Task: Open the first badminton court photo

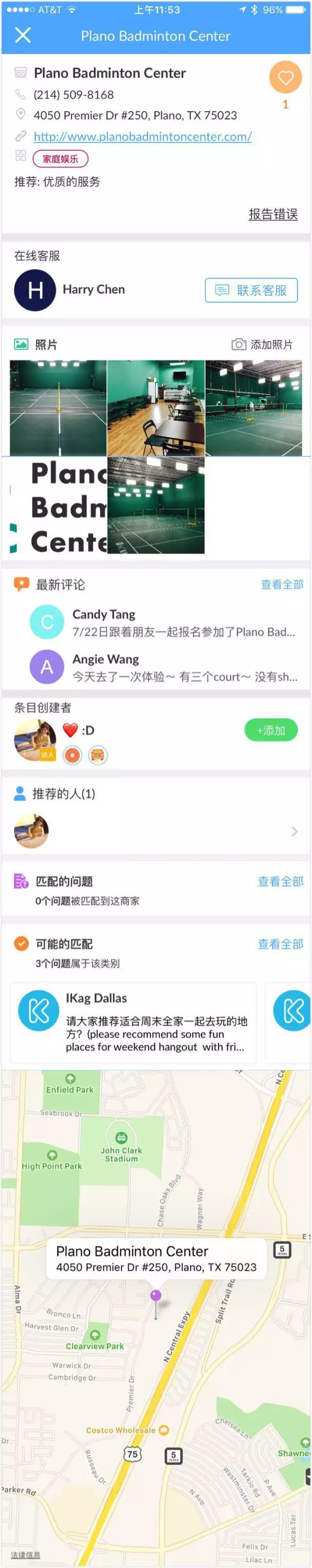Action: coord(58,407)
